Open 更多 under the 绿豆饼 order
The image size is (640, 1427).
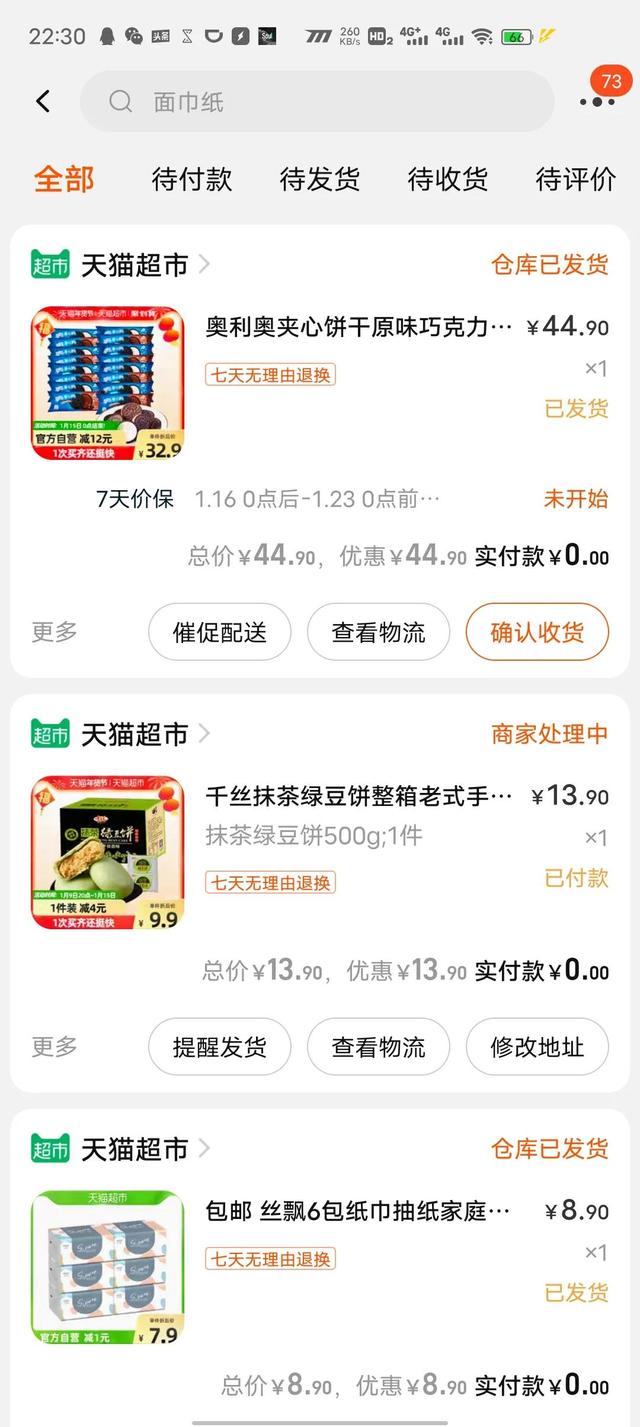click(54, 1047)
